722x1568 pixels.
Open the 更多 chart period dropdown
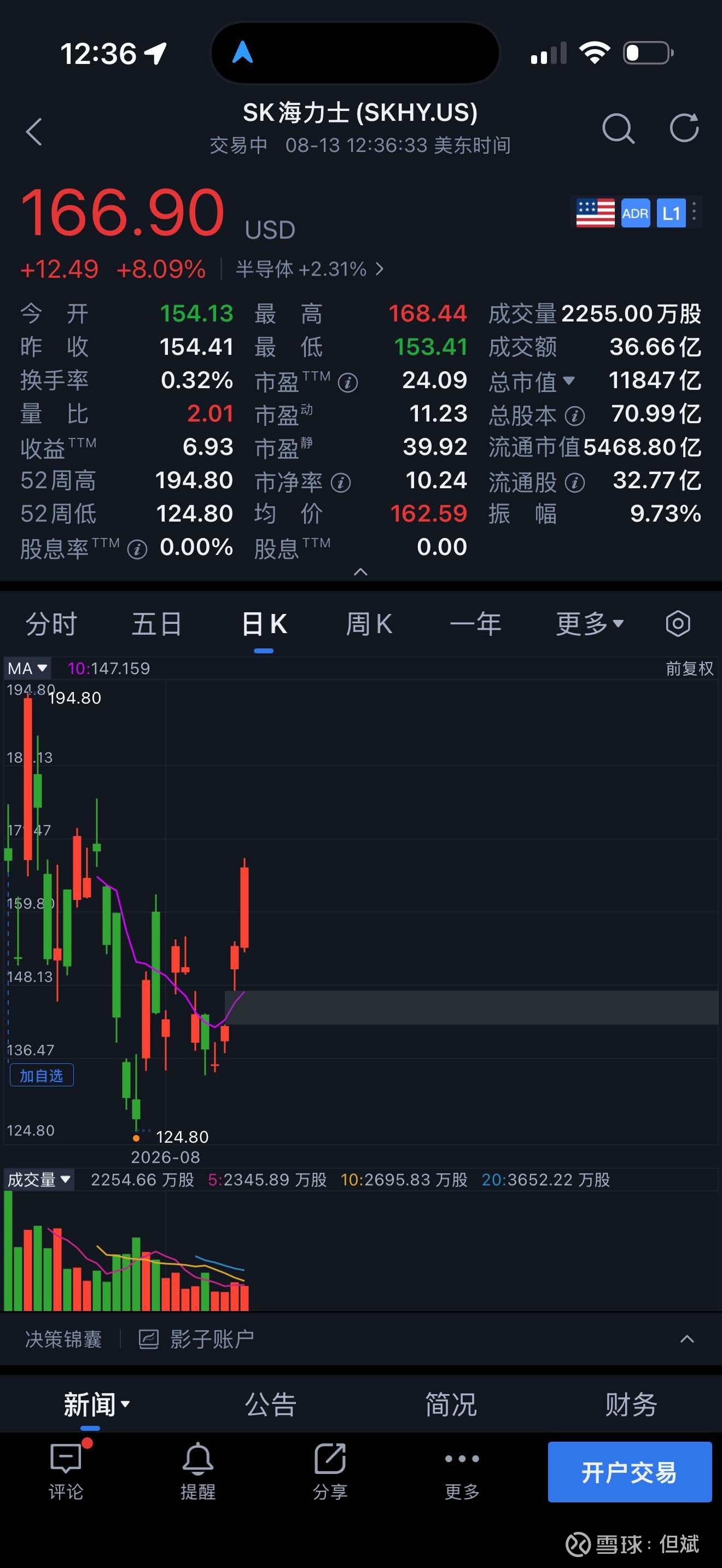click(x=589, y=624)
